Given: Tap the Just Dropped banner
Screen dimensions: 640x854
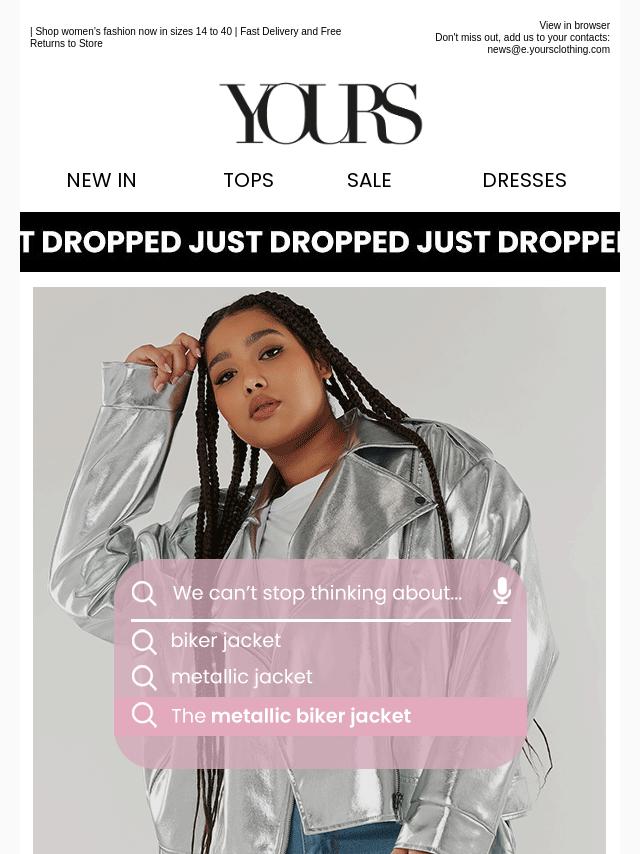Looking at the screenshot, I should pos(320,242).
